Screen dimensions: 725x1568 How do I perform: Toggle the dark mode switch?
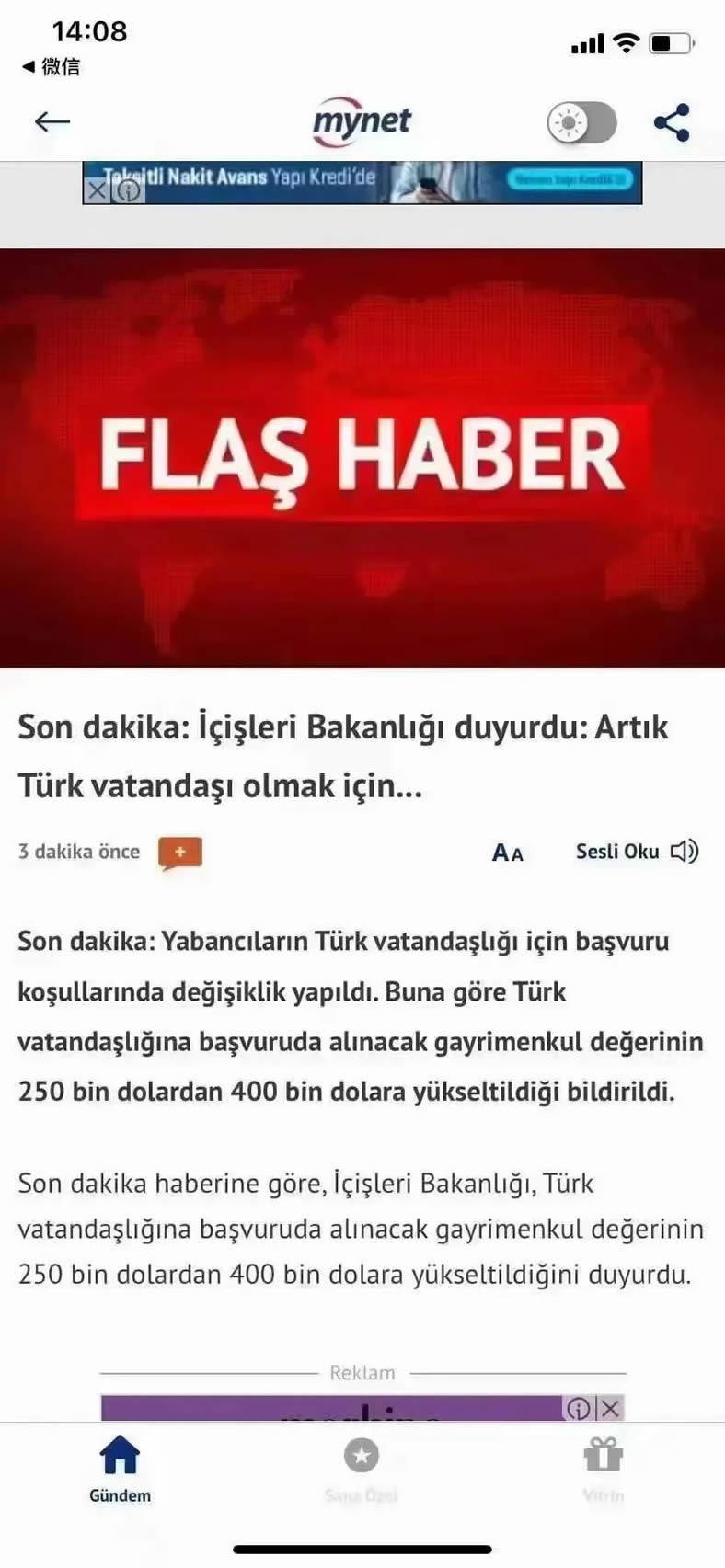point(581,122)
